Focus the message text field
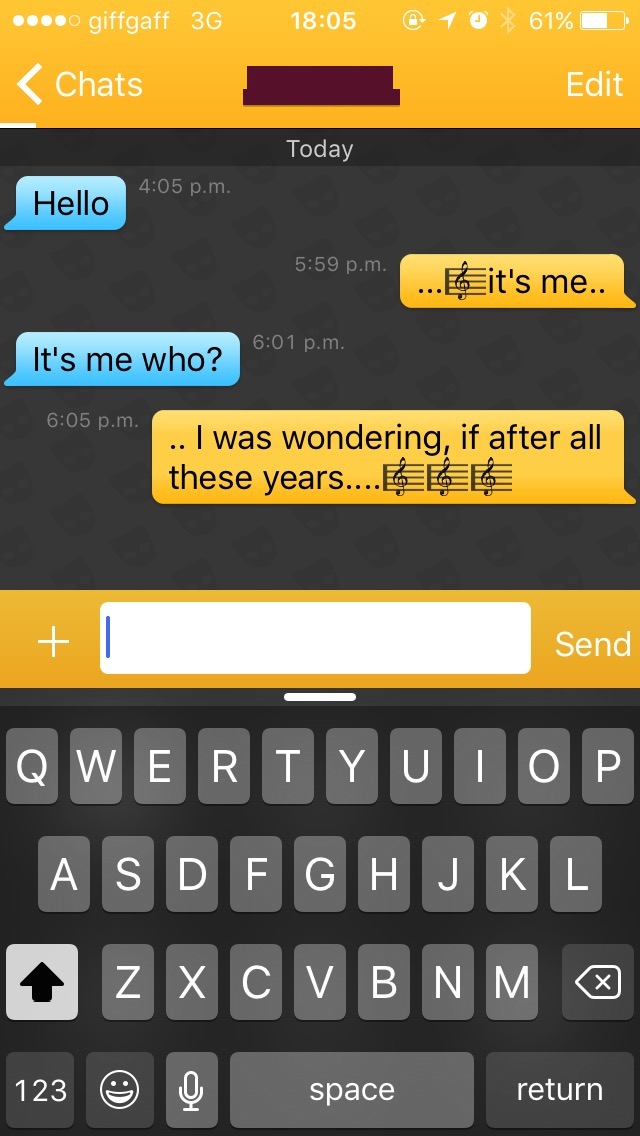 coord(315,638)
